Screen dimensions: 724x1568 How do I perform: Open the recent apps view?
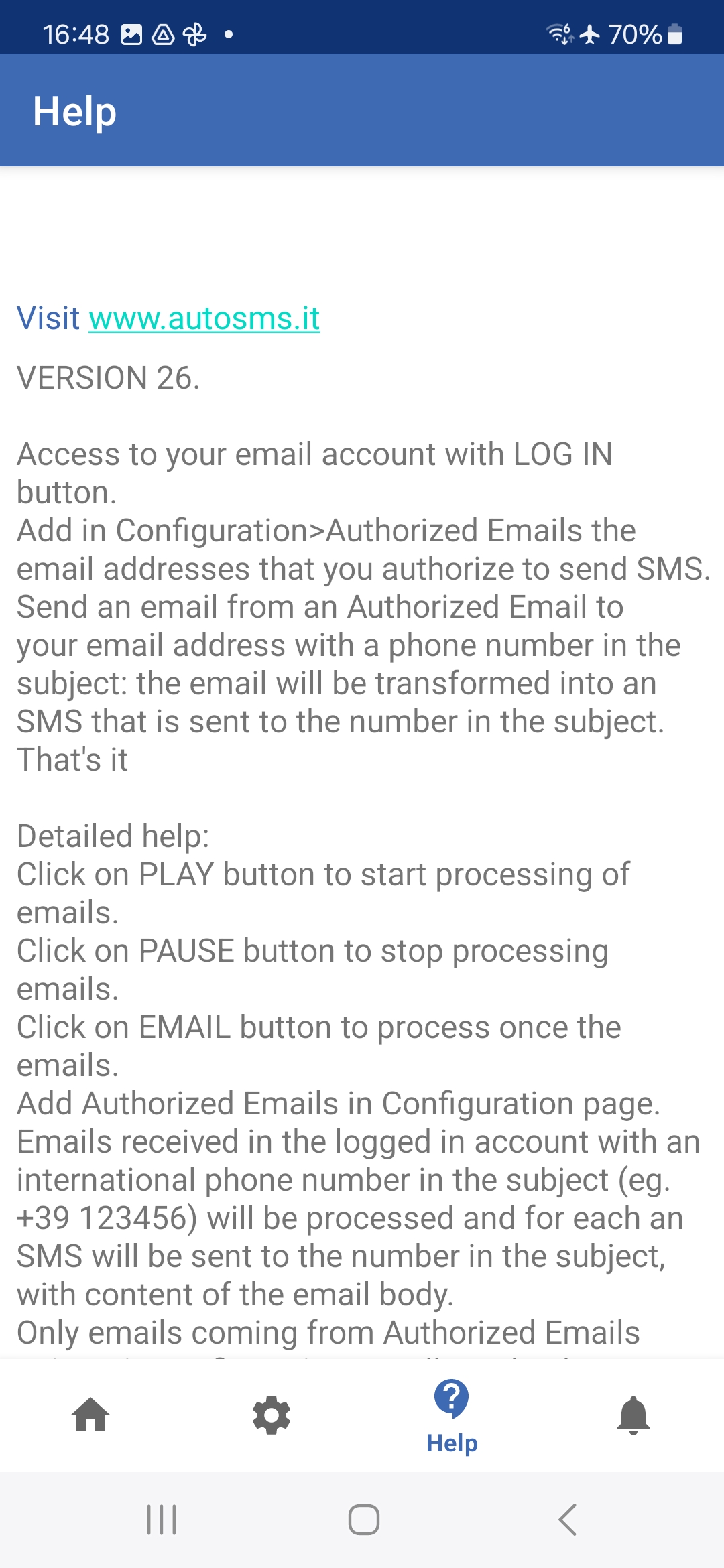pos(162,1519)
